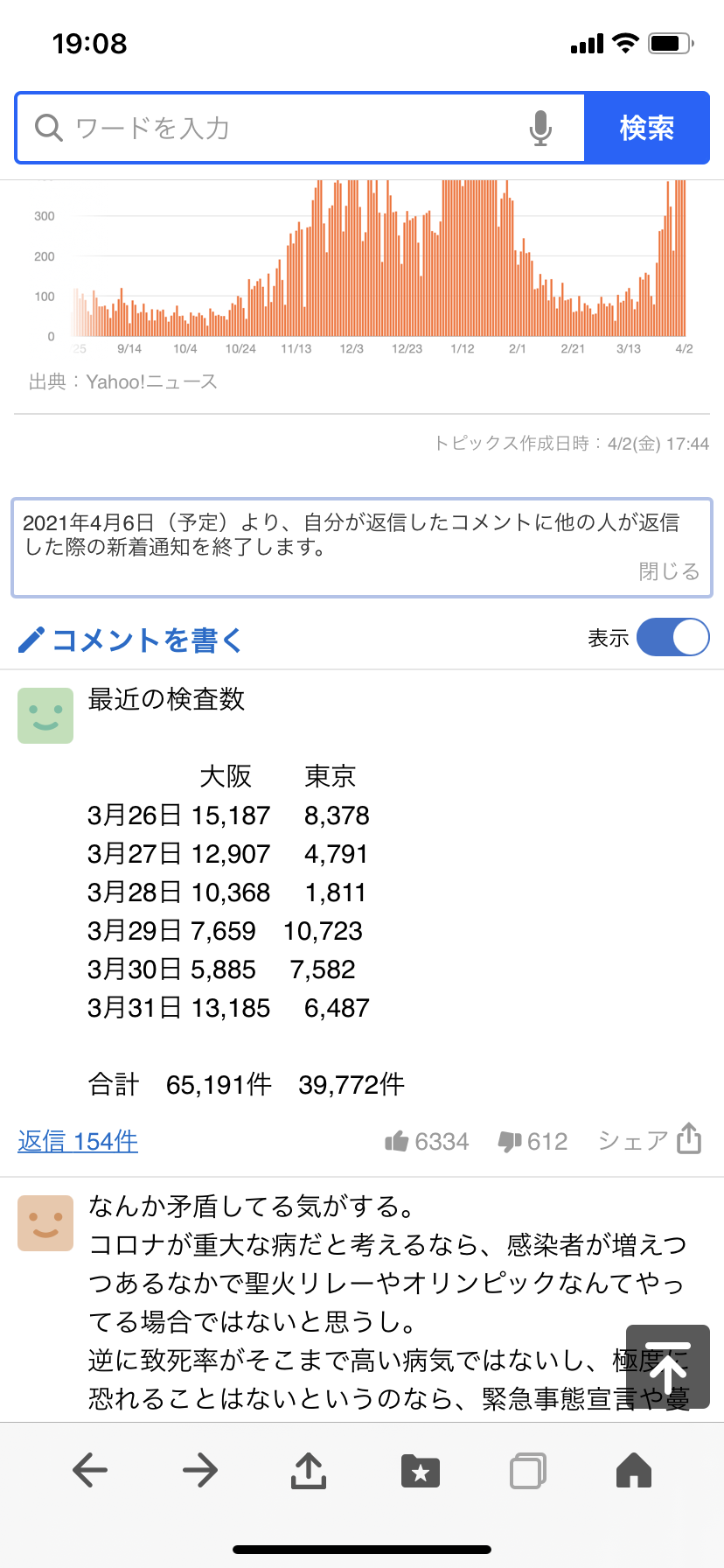The image size is (724, 1568).
Task: Go forward to the next page
Action: 200,1470
